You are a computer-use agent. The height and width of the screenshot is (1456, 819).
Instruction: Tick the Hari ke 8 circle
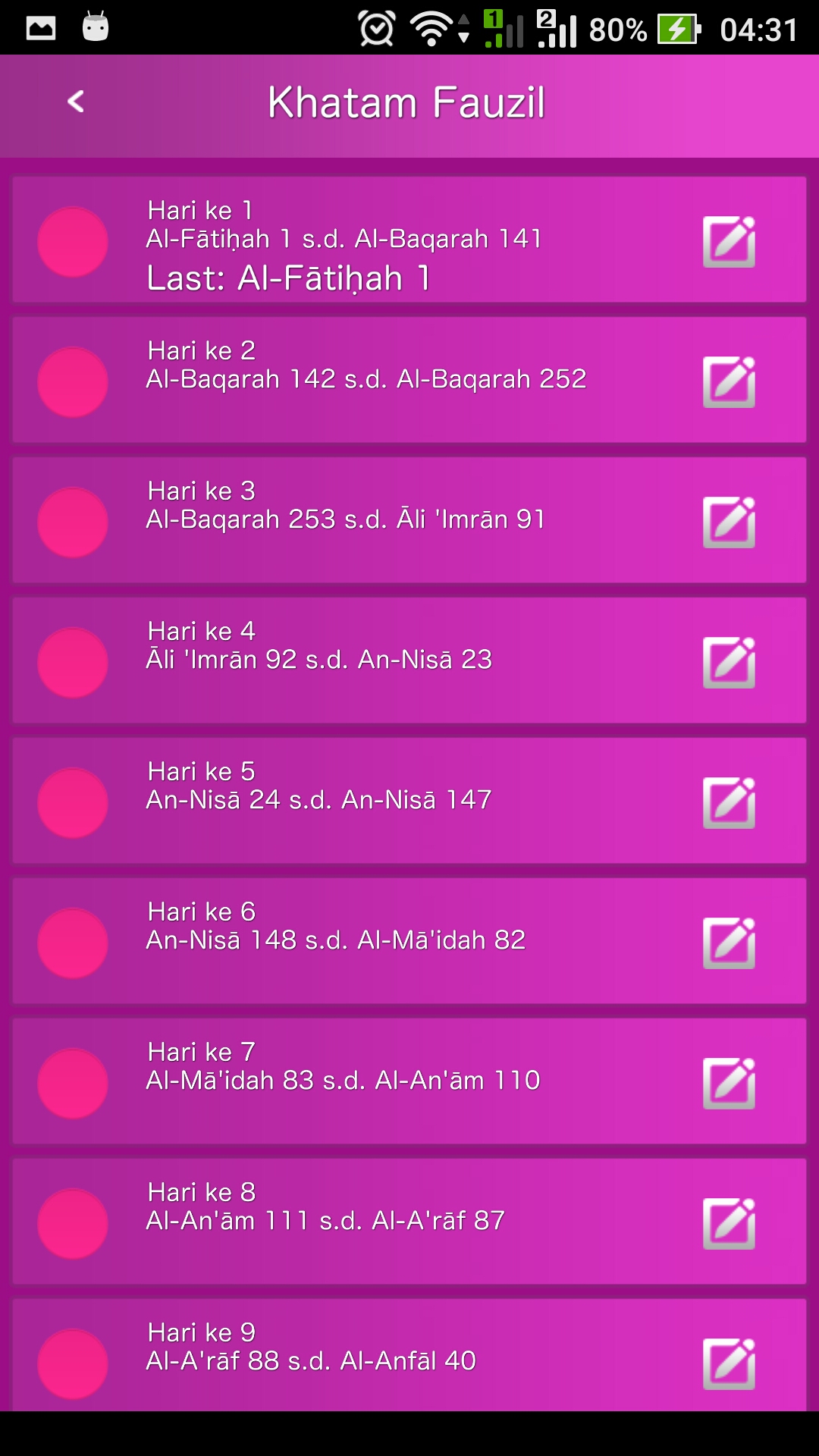click(73, 1224)
